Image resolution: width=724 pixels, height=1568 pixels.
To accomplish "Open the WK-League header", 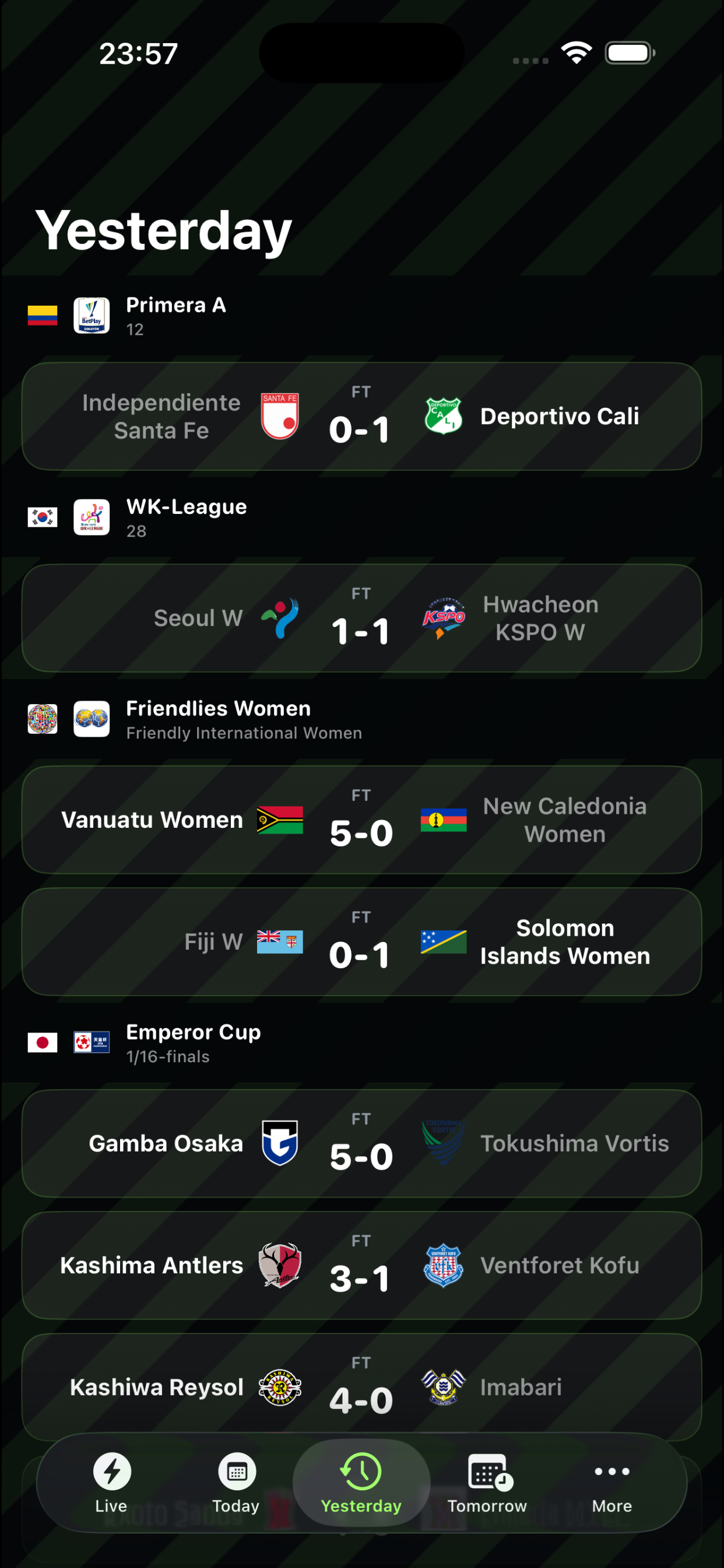I will pos(361,517).
